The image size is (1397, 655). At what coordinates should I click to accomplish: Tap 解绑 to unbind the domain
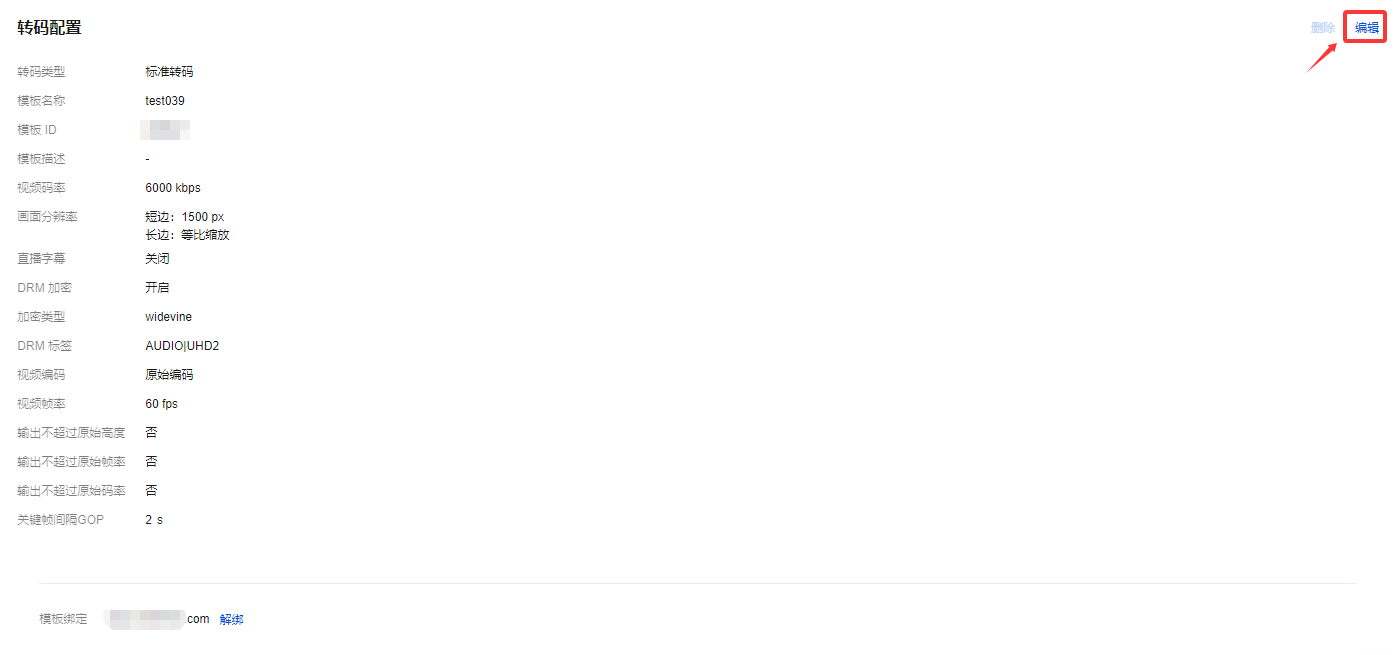coord(231,620)
